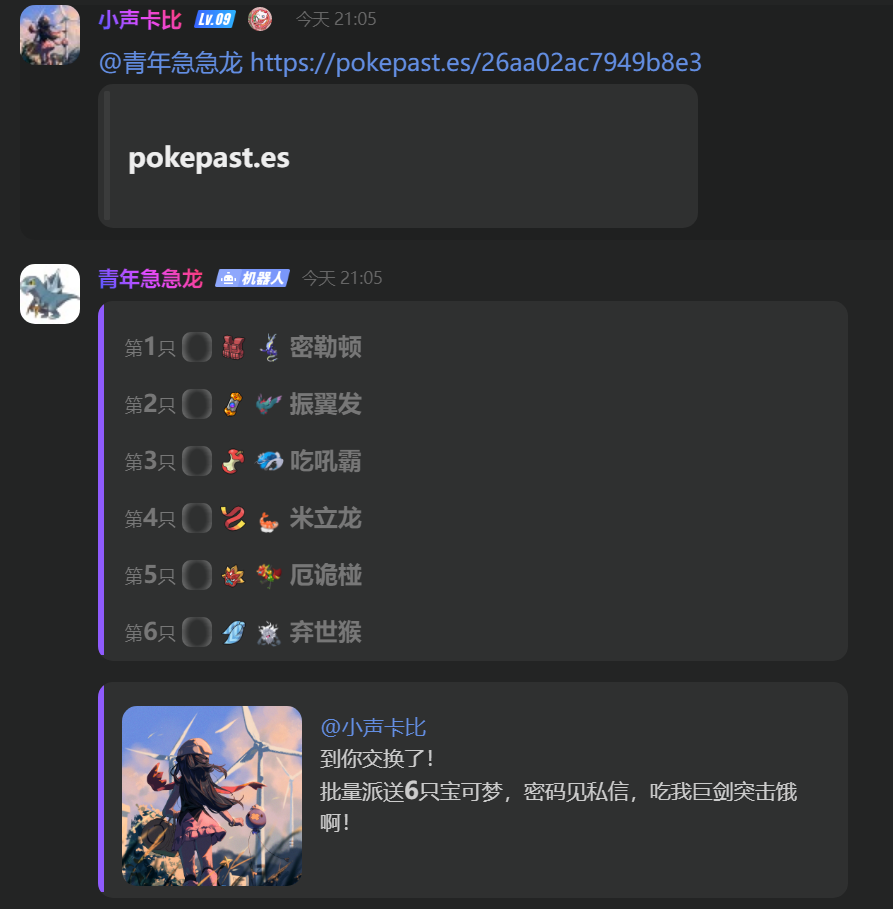Open the pokepast.es URL link
Viewport: 893px width, 909px height.
pos(475,62)
